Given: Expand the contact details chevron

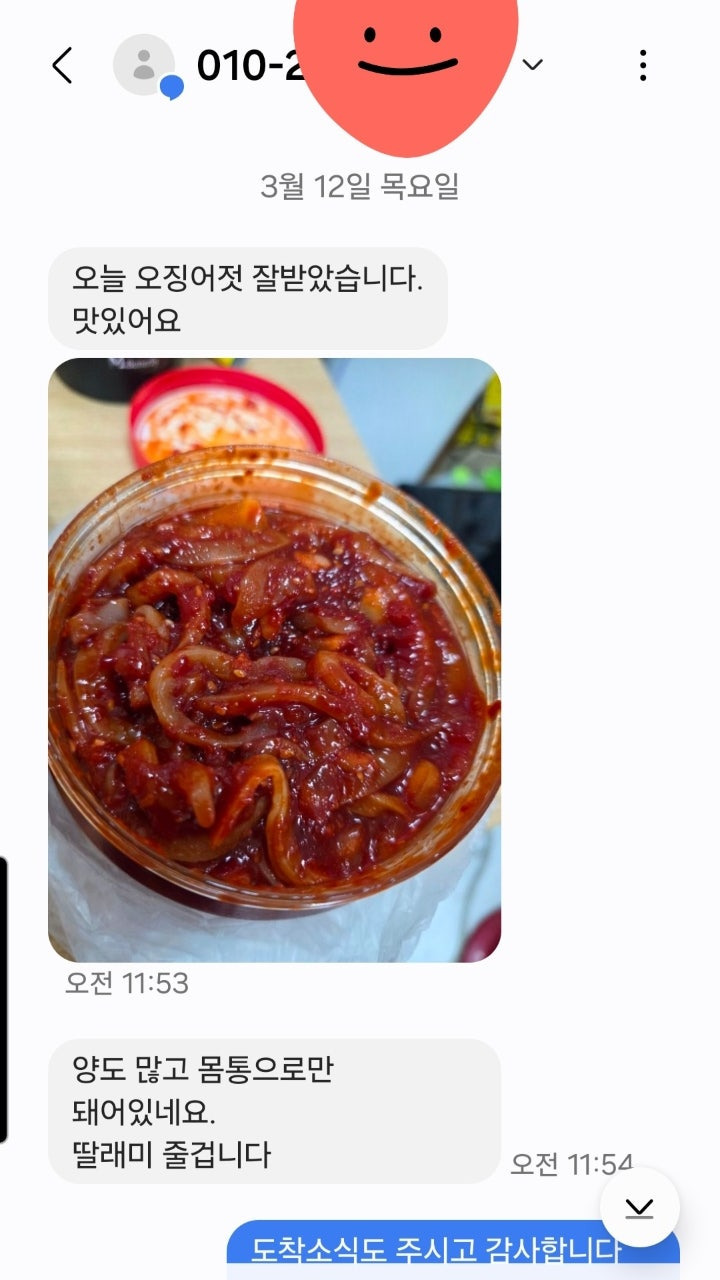Looking at the screenshot, I should tap(533, 66).
